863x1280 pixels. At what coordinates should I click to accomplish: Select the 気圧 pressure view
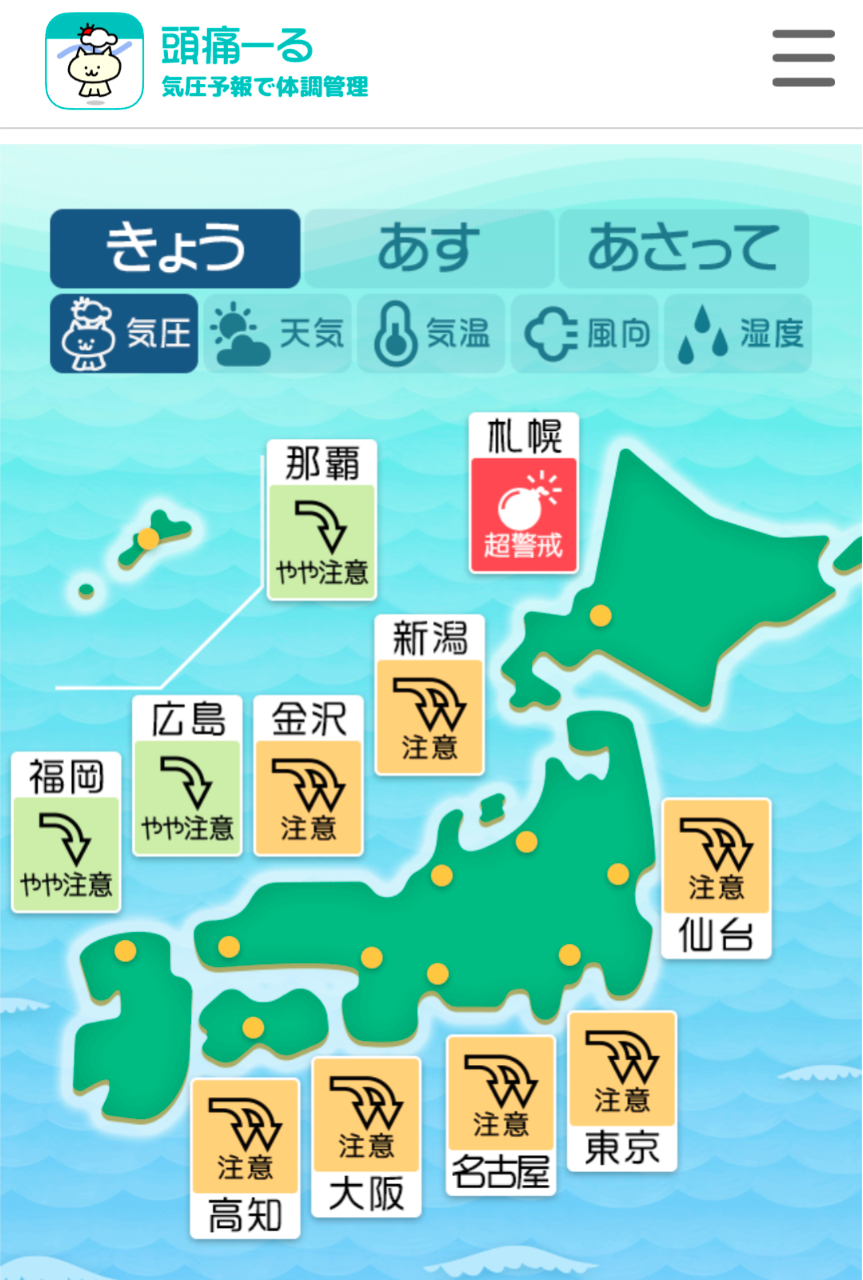[x=124, y=334]
